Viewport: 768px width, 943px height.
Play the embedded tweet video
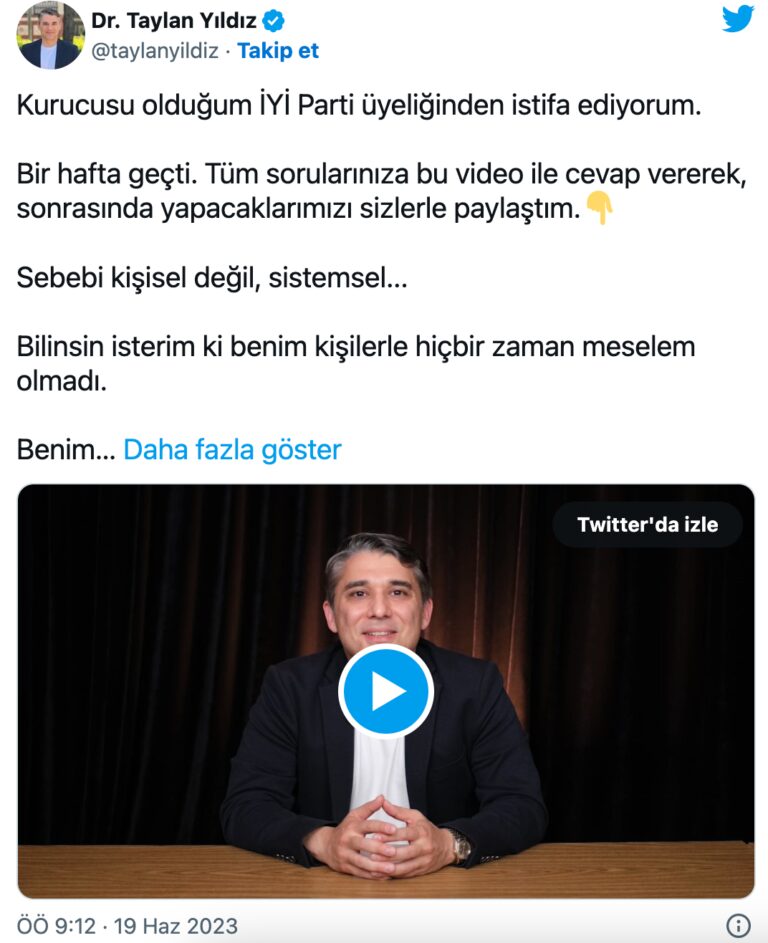pyautogui.click(x=385, y=691)
